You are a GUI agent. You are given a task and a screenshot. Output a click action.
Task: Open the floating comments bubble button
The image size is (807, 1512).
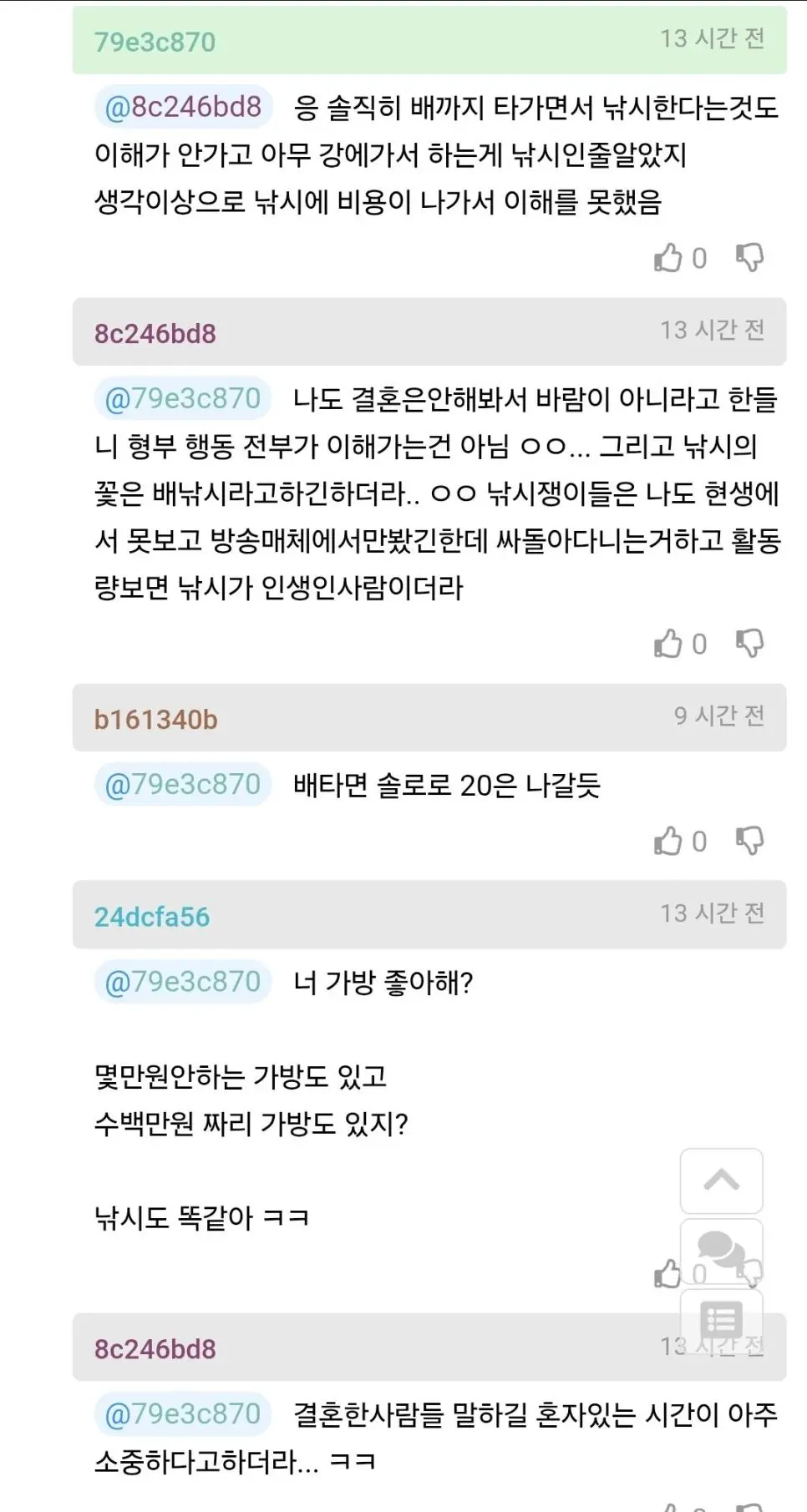tap(721, 1250)
